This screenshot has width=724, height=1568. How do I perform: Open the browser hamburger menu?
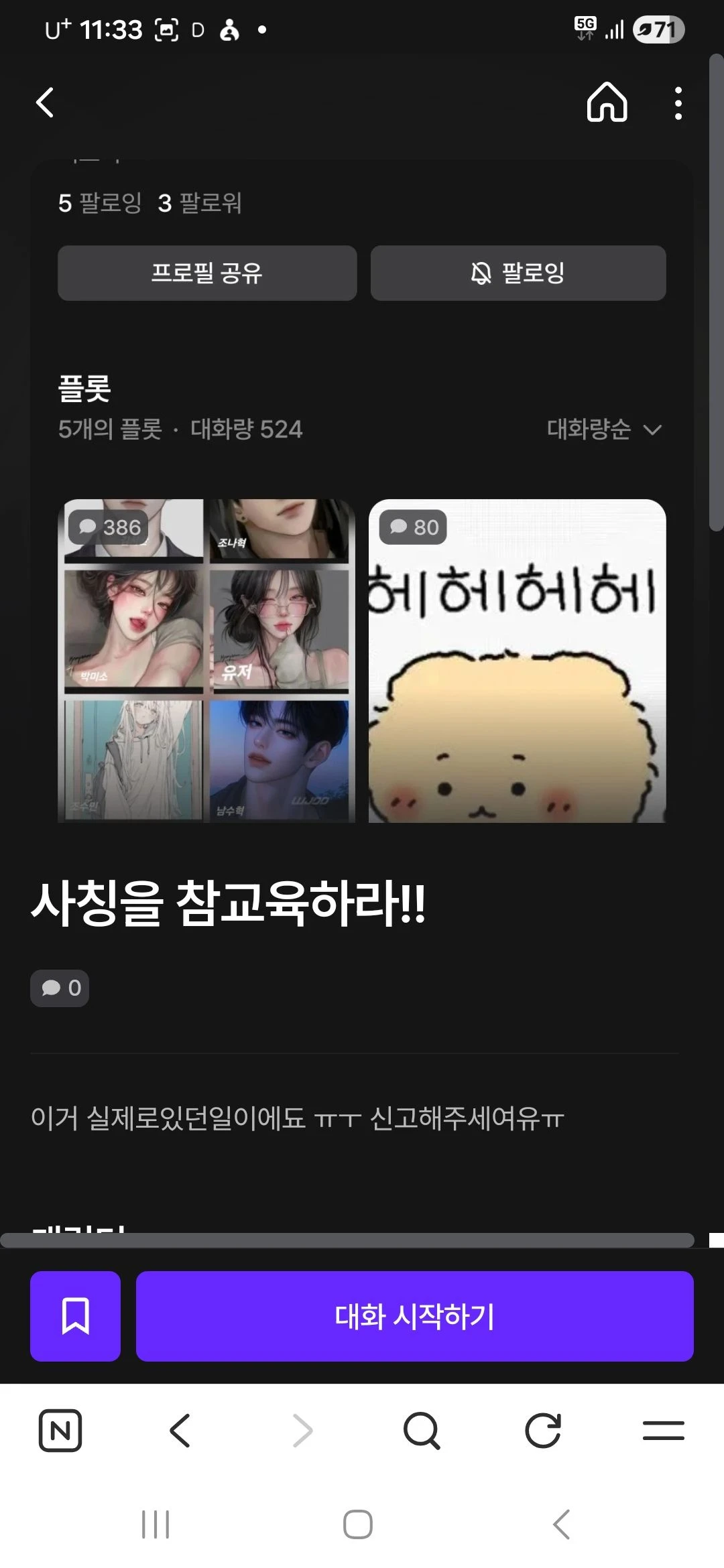[663, 1431]
